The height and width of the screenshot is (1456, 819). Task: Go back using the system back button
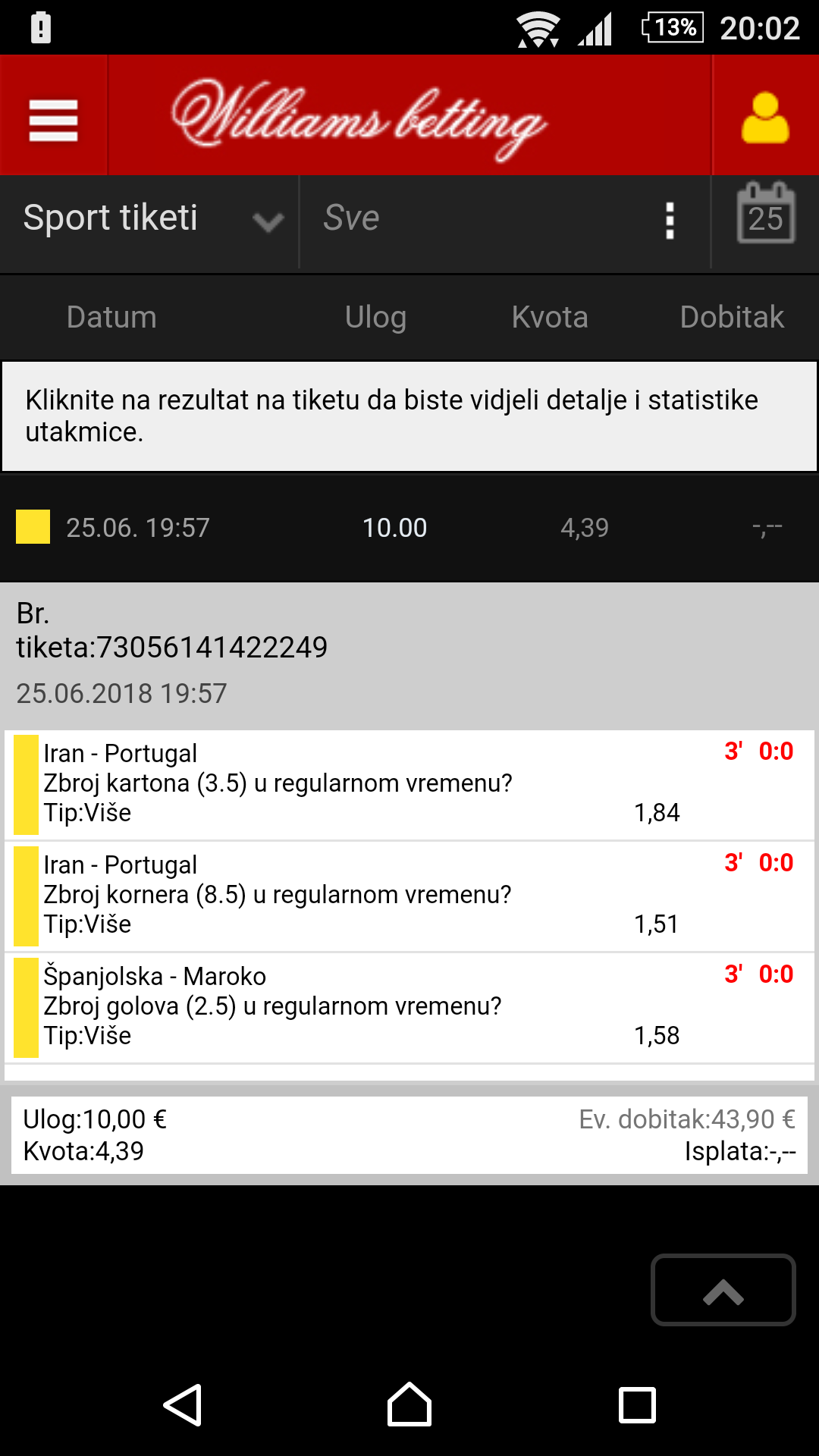(x=183, y=1405)
